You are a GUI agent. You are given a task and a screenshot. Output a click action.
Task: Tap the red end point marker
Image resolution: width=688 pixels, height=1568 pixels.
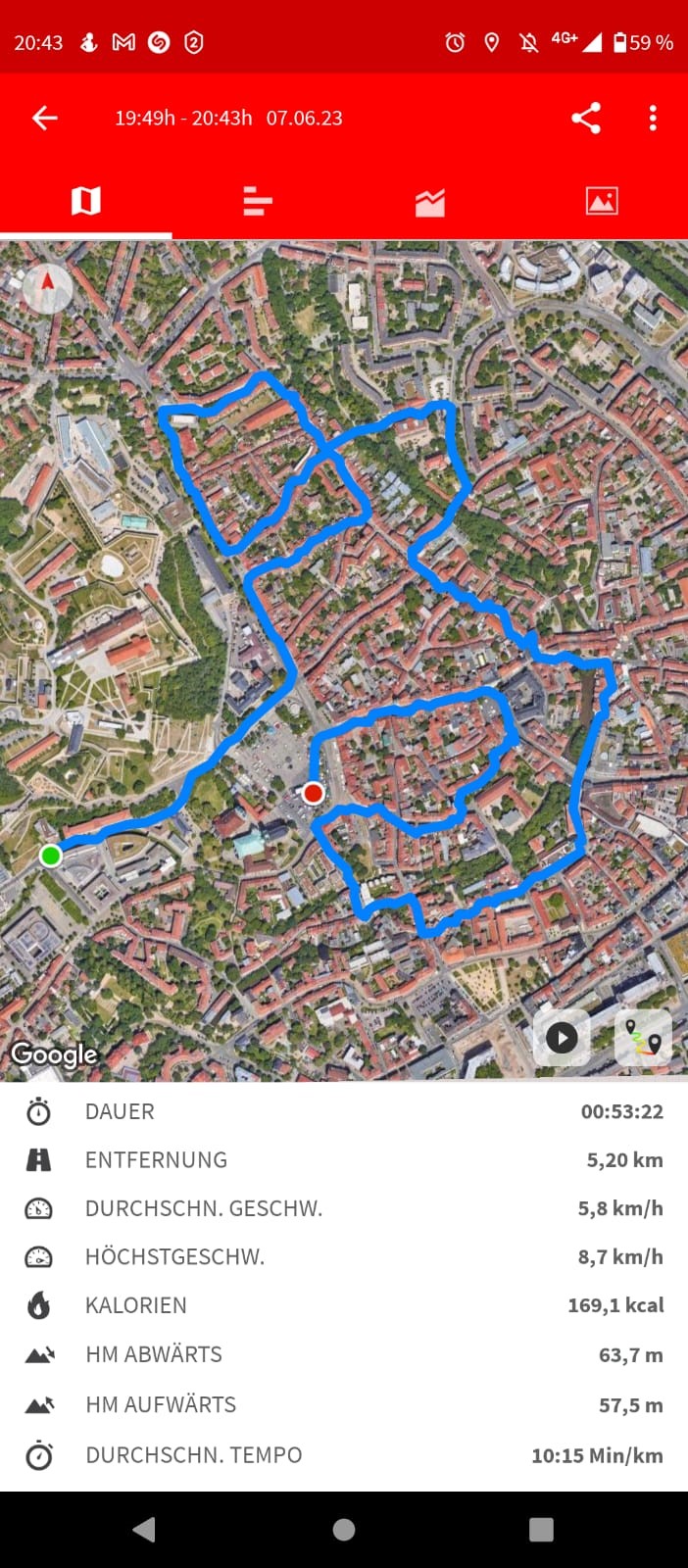313,793
